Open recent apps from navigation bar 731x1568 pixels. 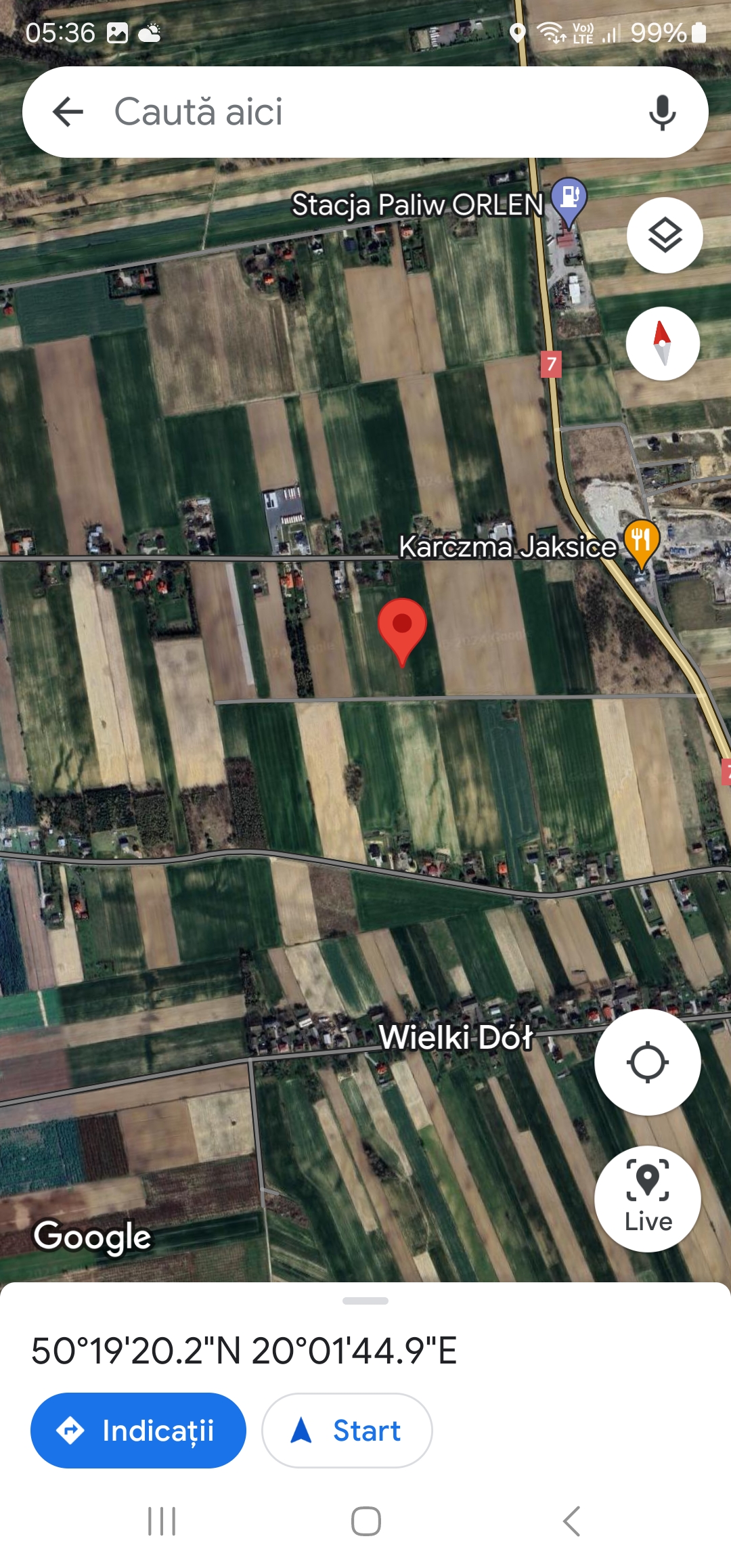tap(162, 1521)
